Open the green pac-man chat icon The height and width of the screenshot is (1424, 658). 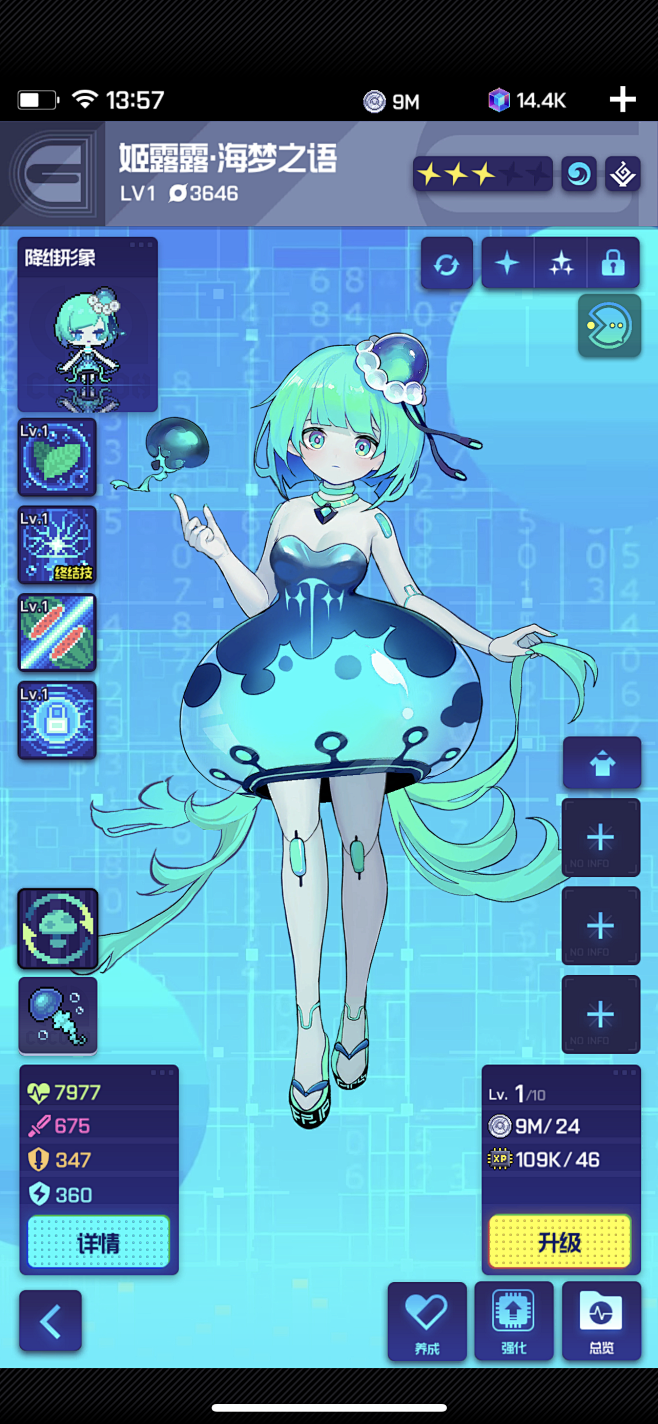click(609, 326)
